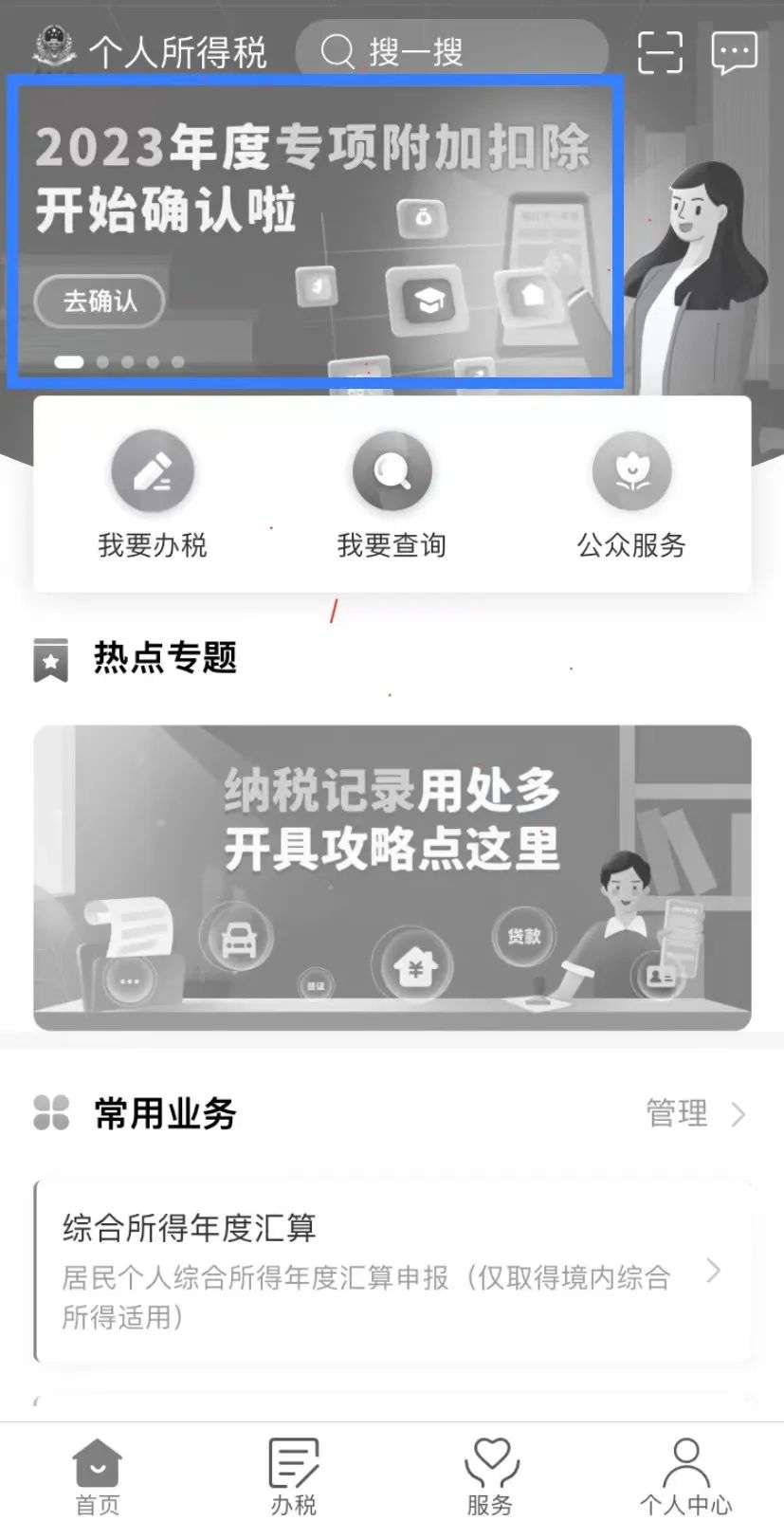Image resolution: width=784 pixels, height=1539 pixels.
Task: Open the 纳税记录用处多 topic banner
Action: pyautogui.click(x=392, y=877)
